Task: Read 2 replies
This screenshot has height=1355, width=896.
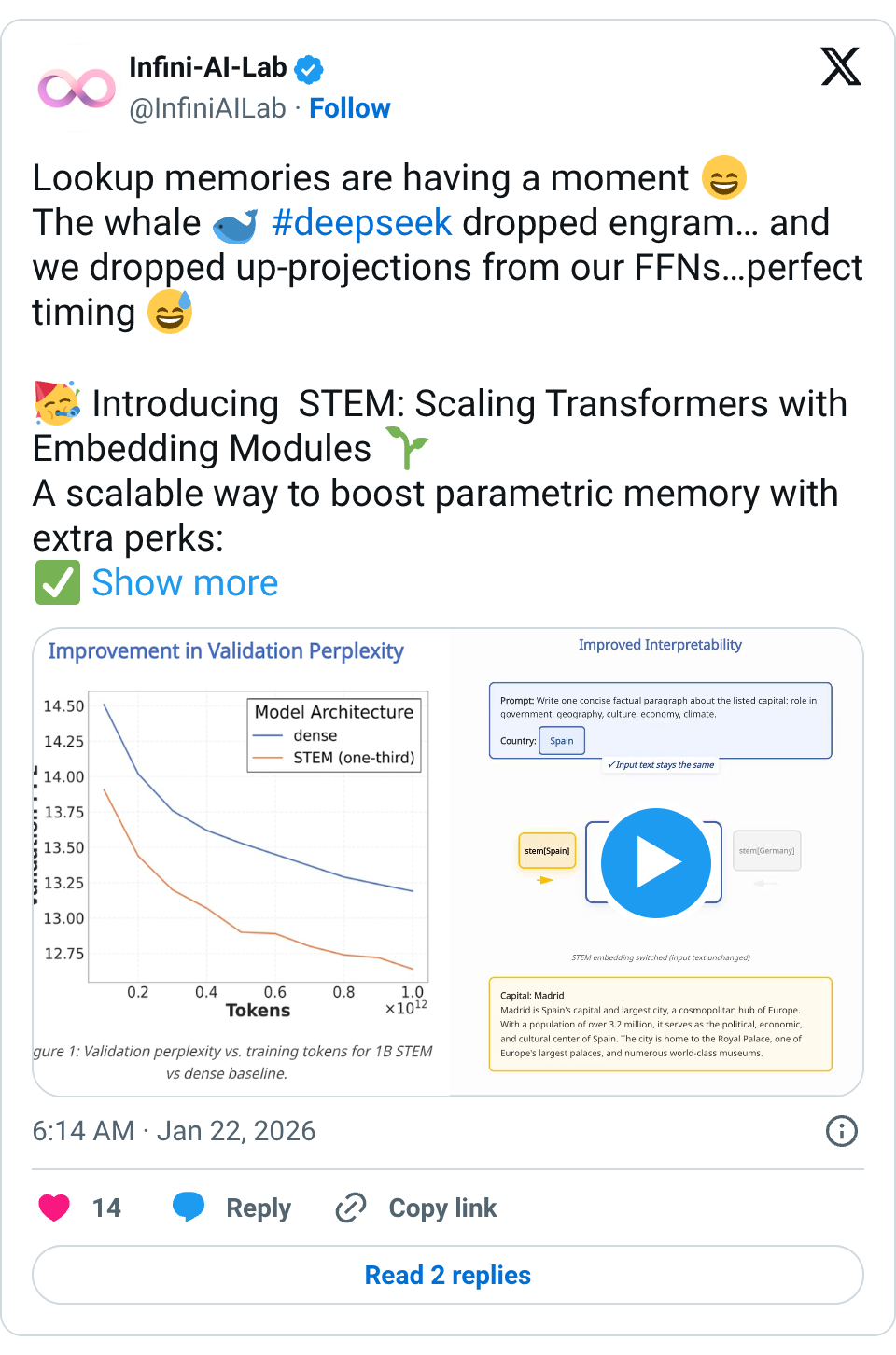Action: pyautogui.click(x=448, y=1275)
